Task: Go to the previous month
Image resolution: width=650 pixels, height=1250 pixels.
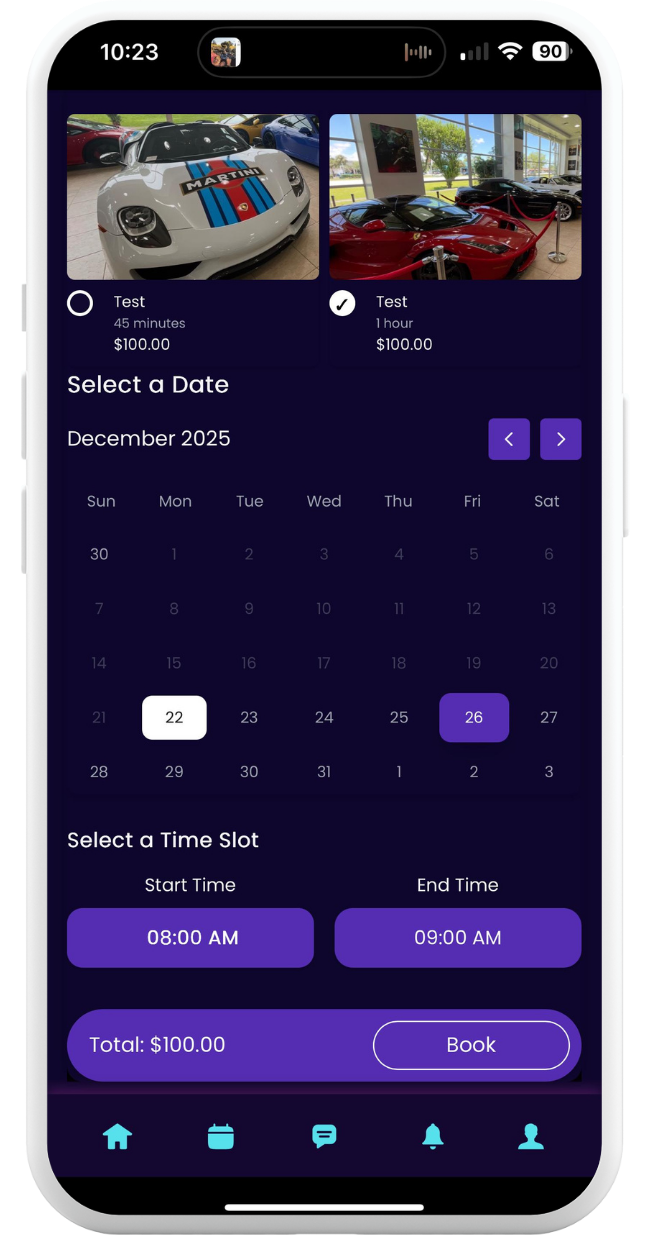Action: (509, 439)
